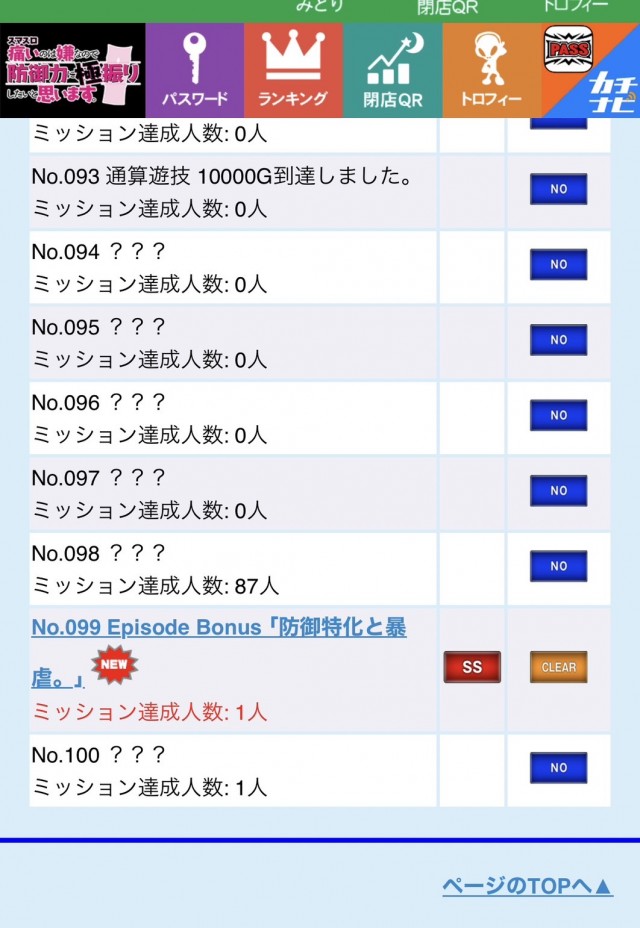The width and height of the screenshot is (640, 928).
Task: Jump back via ページのTOPへ link
Action: (x=527, y=886)
